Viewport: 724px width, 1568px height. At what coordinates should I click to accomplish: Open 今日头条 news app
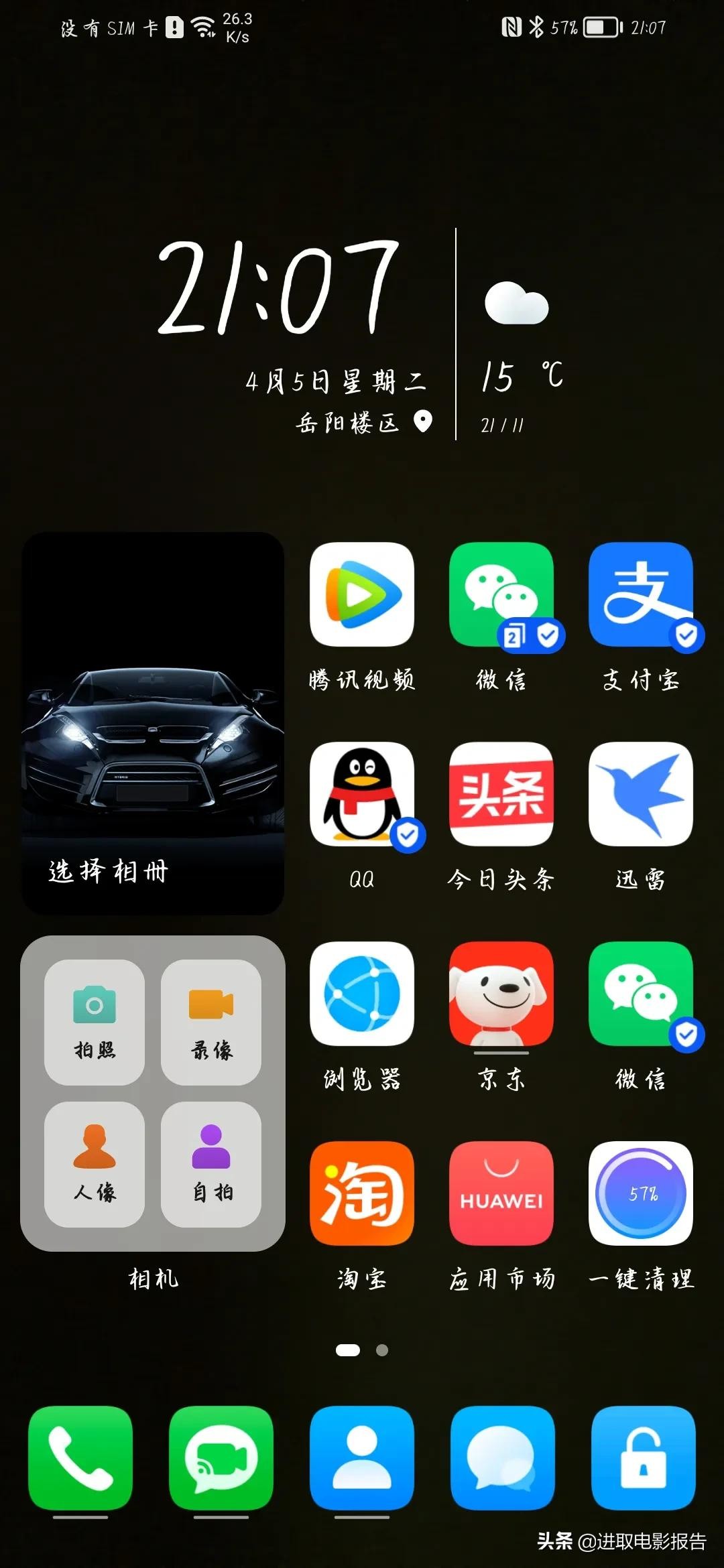tap(501, 794)
